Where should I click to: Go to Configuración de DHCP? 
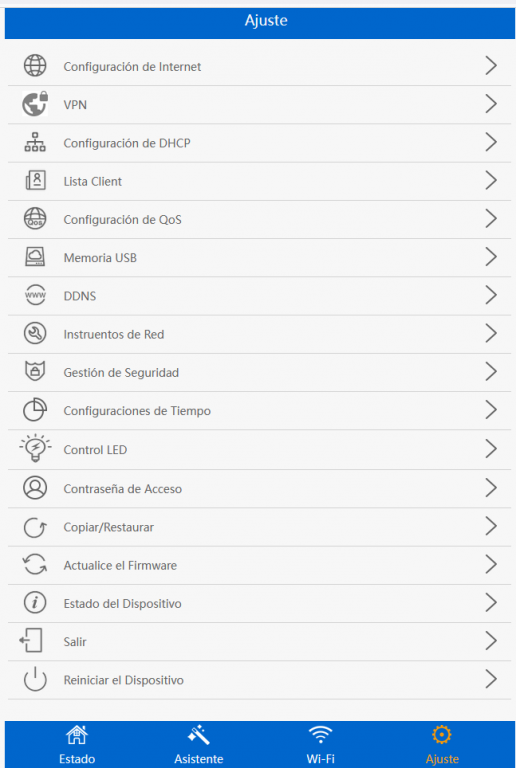(x=259, y=143)
